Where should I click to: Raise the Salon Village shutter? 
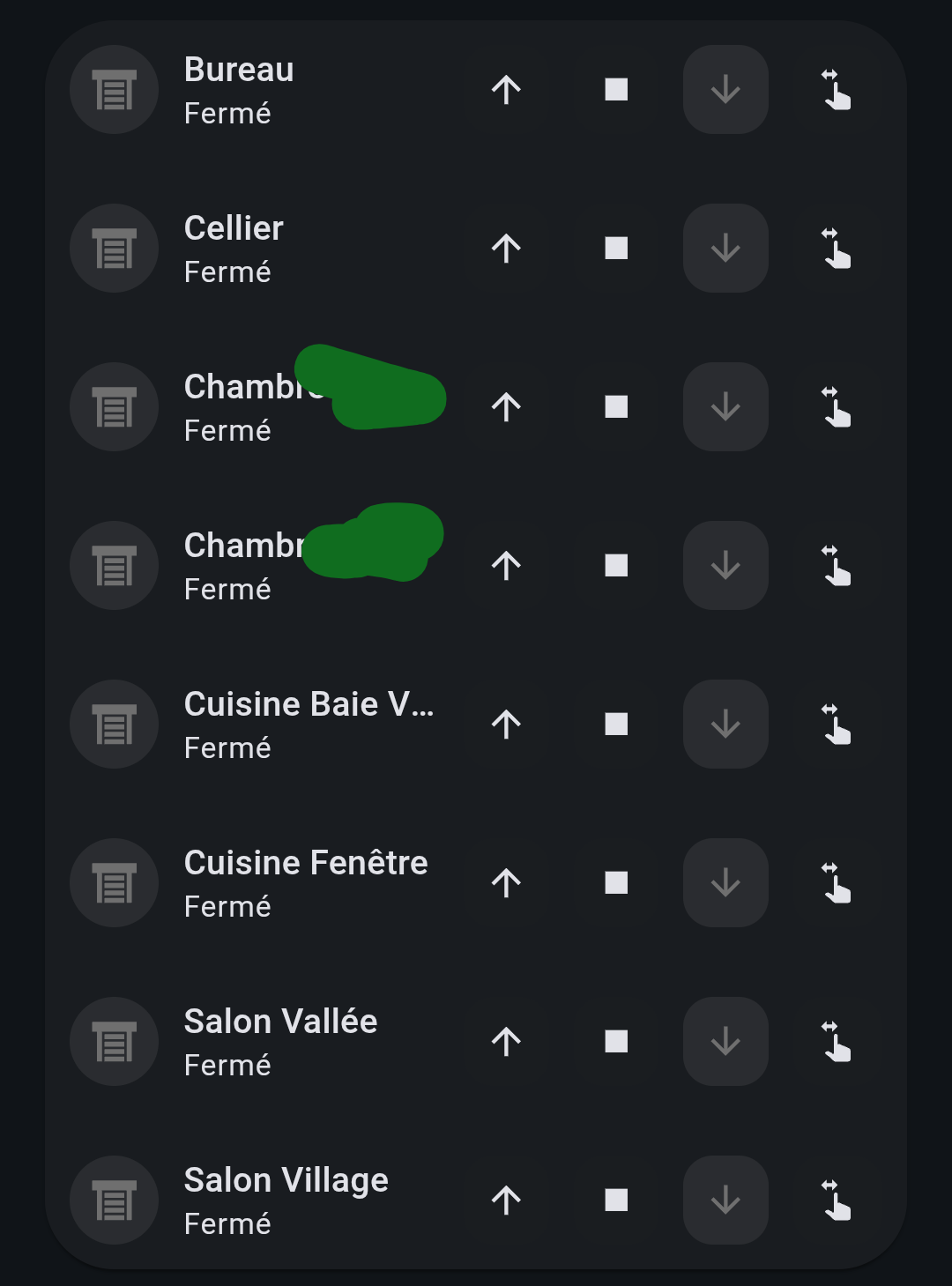(506, 1201)
